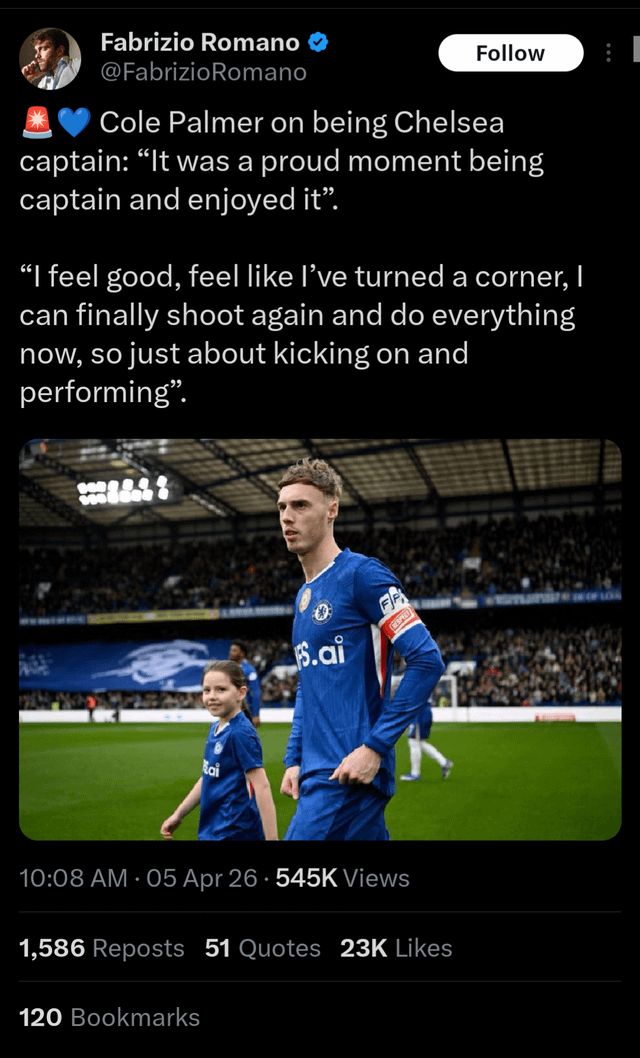The width and height of the screenshot is (640, 1058).
Task: Open the 545K Views analytics
Action: [x=342, y=878]
